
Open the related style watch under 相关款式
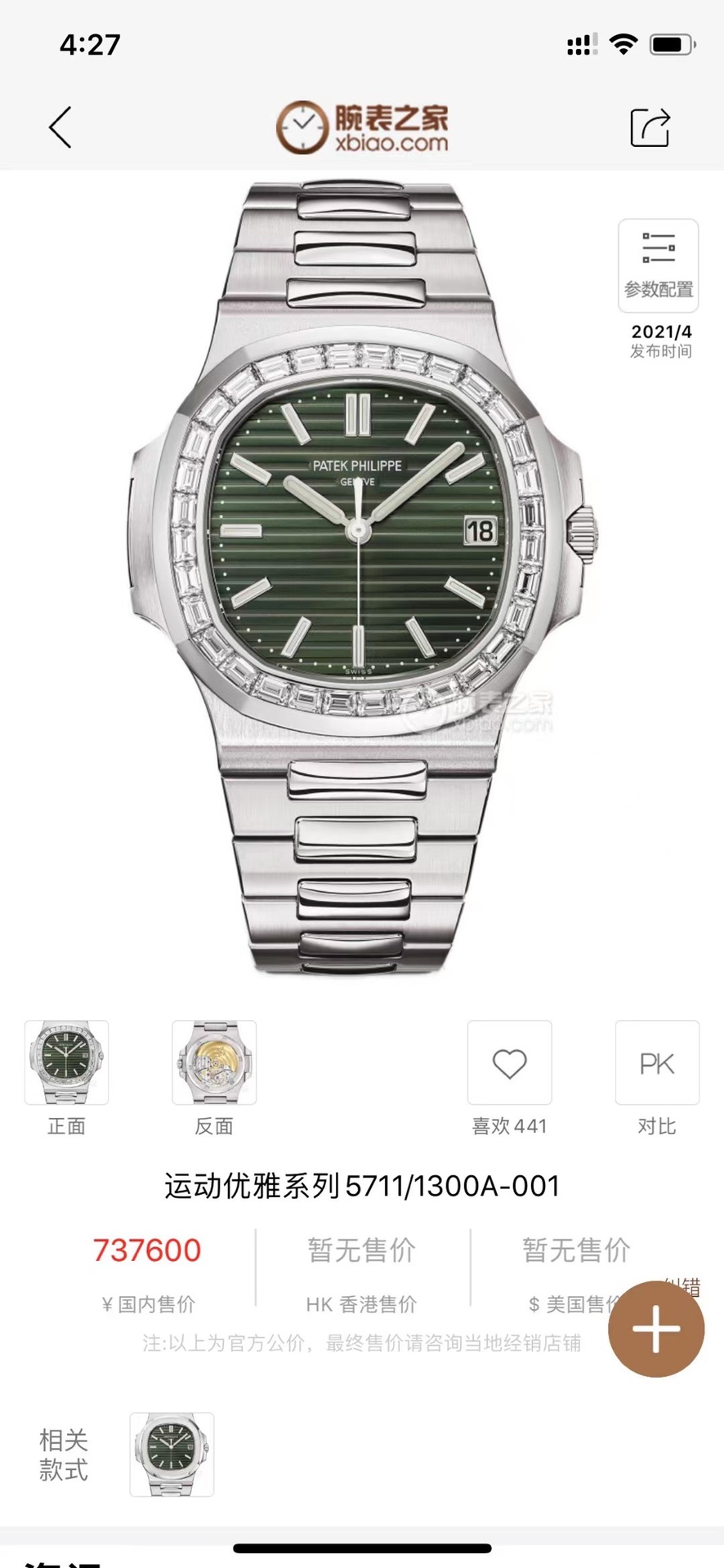pyautogui.click(x=172, y=1454)
